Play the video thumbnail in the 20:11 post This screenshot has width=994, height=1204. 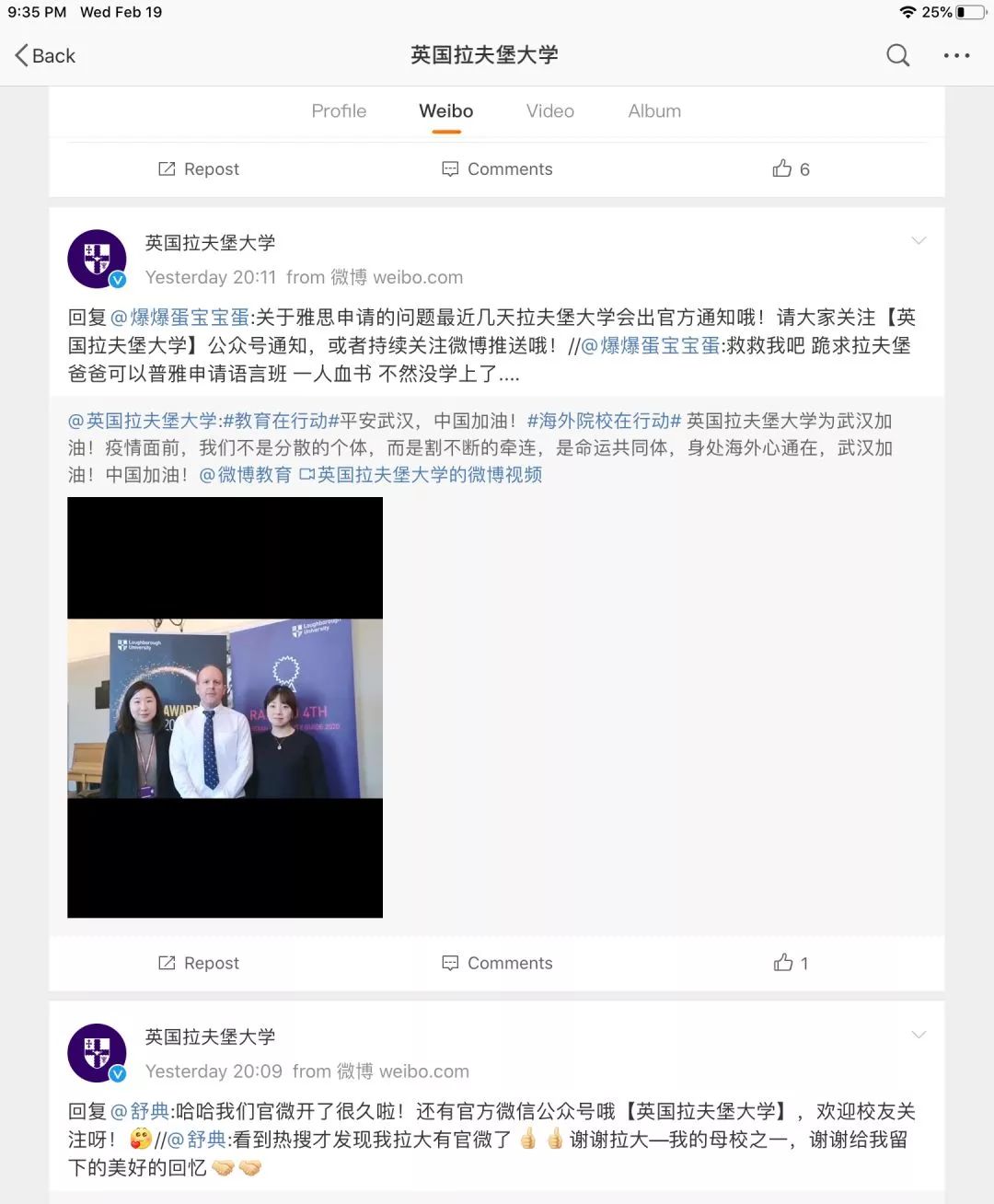pos(225,707)
